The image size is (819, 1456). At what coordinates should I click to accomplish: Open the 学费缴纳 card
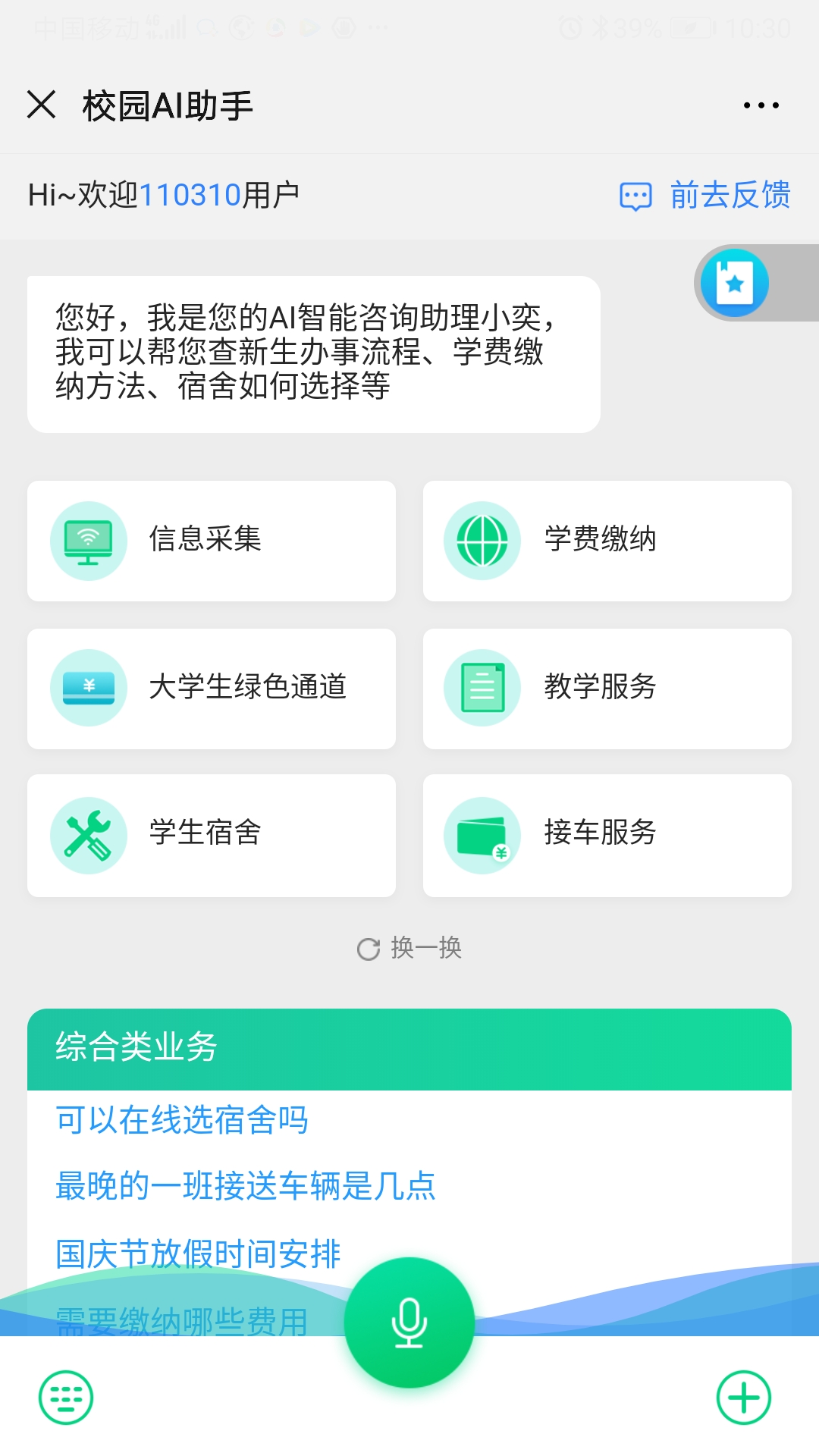pos(607,541)
